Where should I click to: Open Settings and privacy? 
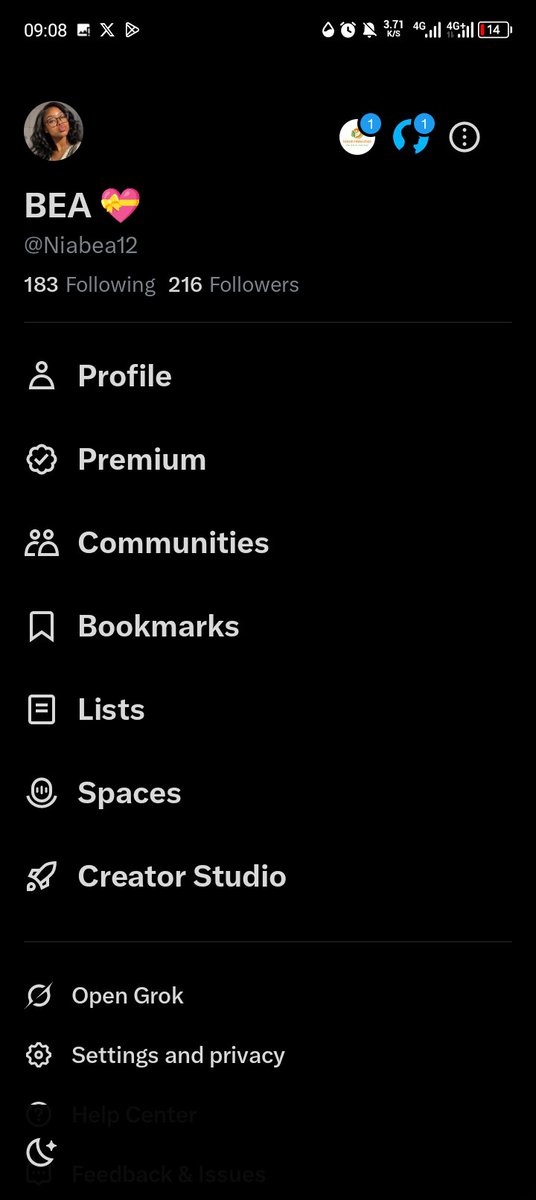(268, 1055)
